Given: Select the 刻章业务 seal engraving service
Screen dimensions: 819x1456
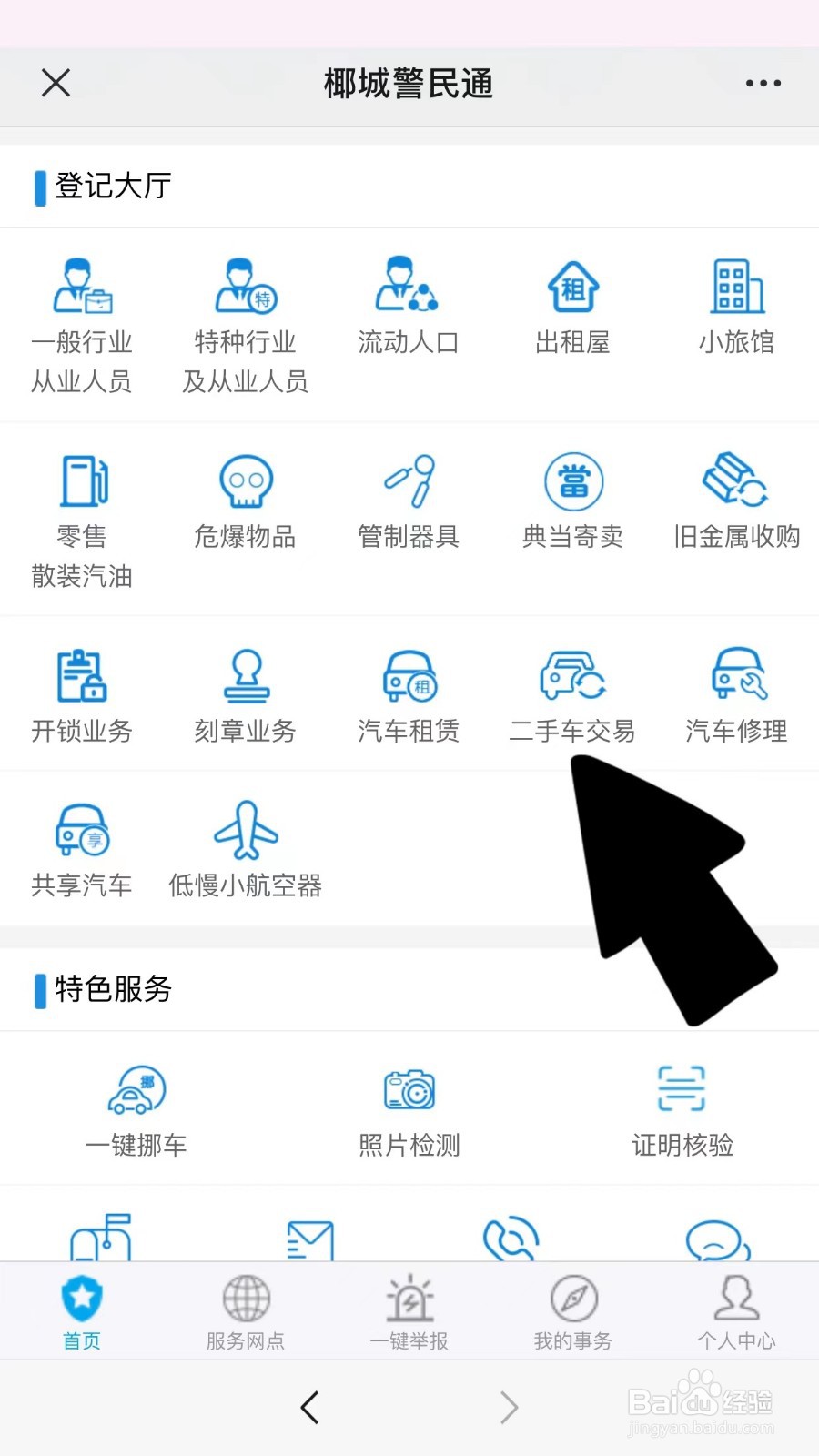Looking at the screenshot, I should [244, 696].
